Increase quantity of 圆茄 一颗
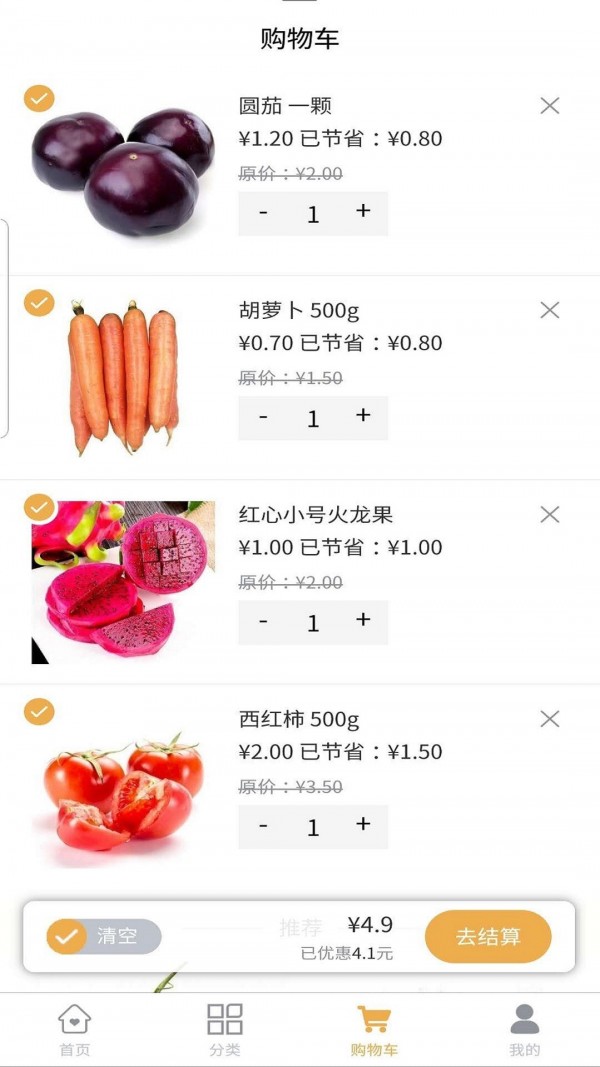The width and height of the screenshot is (600, 1067). tap(363, 212)
